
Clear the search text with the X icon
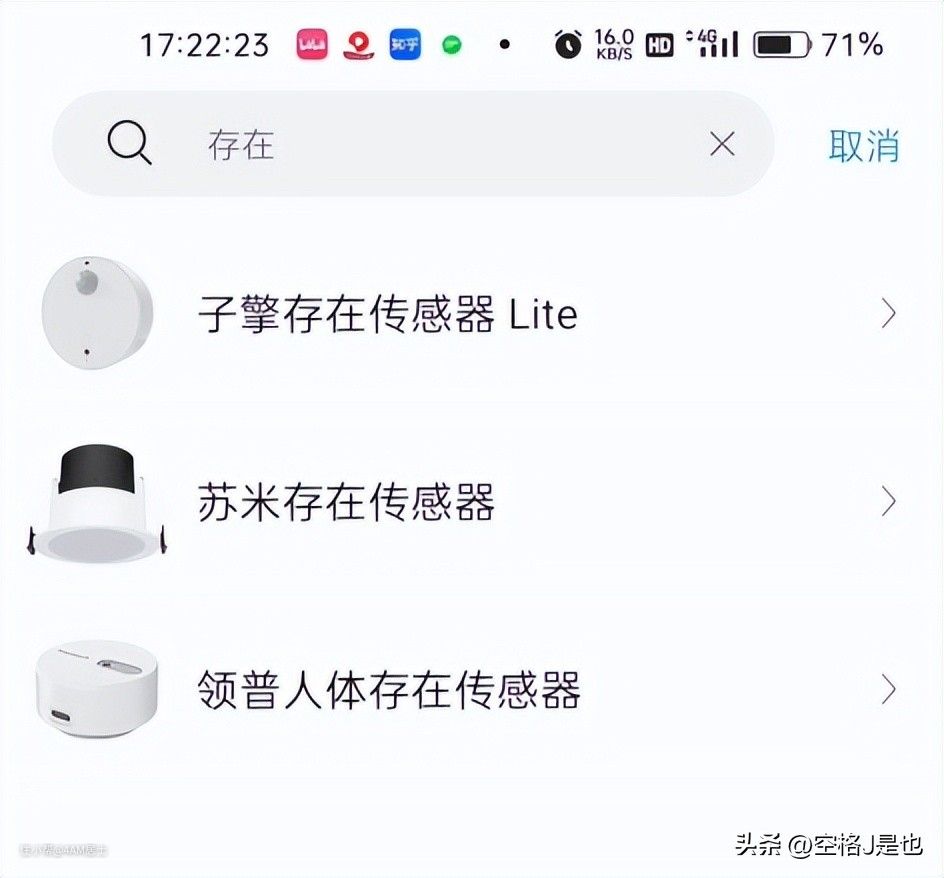pyautogui.click(x=722, y=145)
